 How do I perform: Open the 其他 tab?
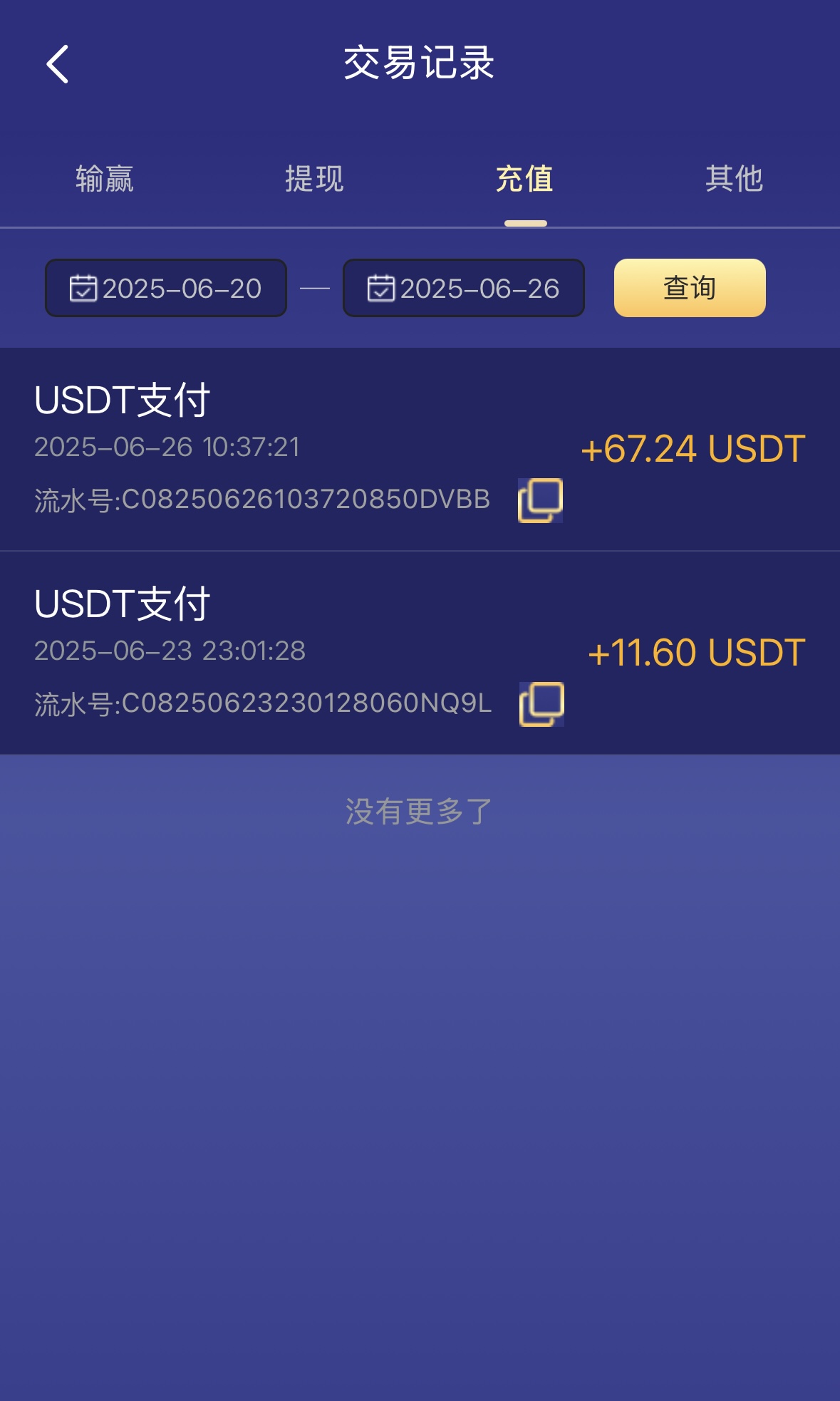pos(735,178)
